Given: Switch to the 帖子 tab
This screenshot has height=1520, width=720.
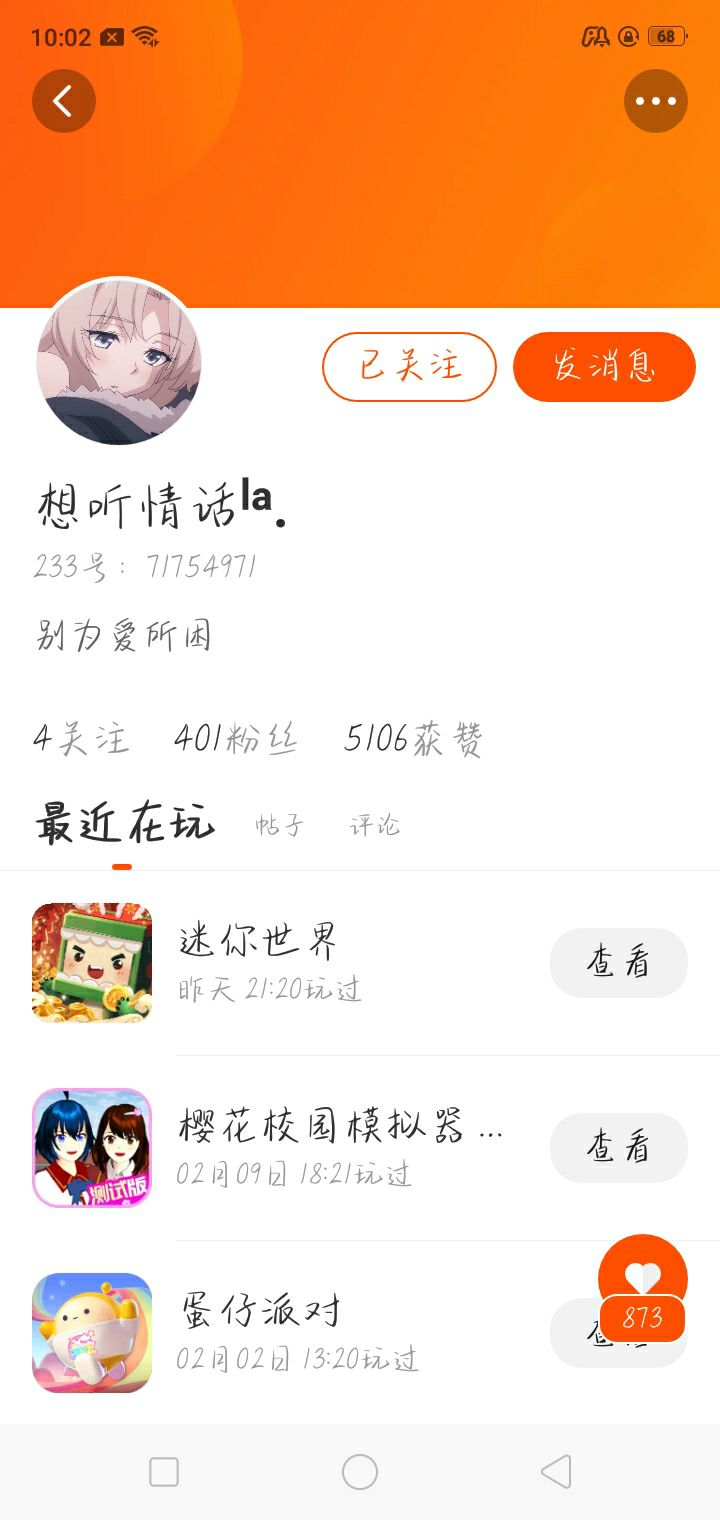Looking at the screenshot, I should click(279, 826).
